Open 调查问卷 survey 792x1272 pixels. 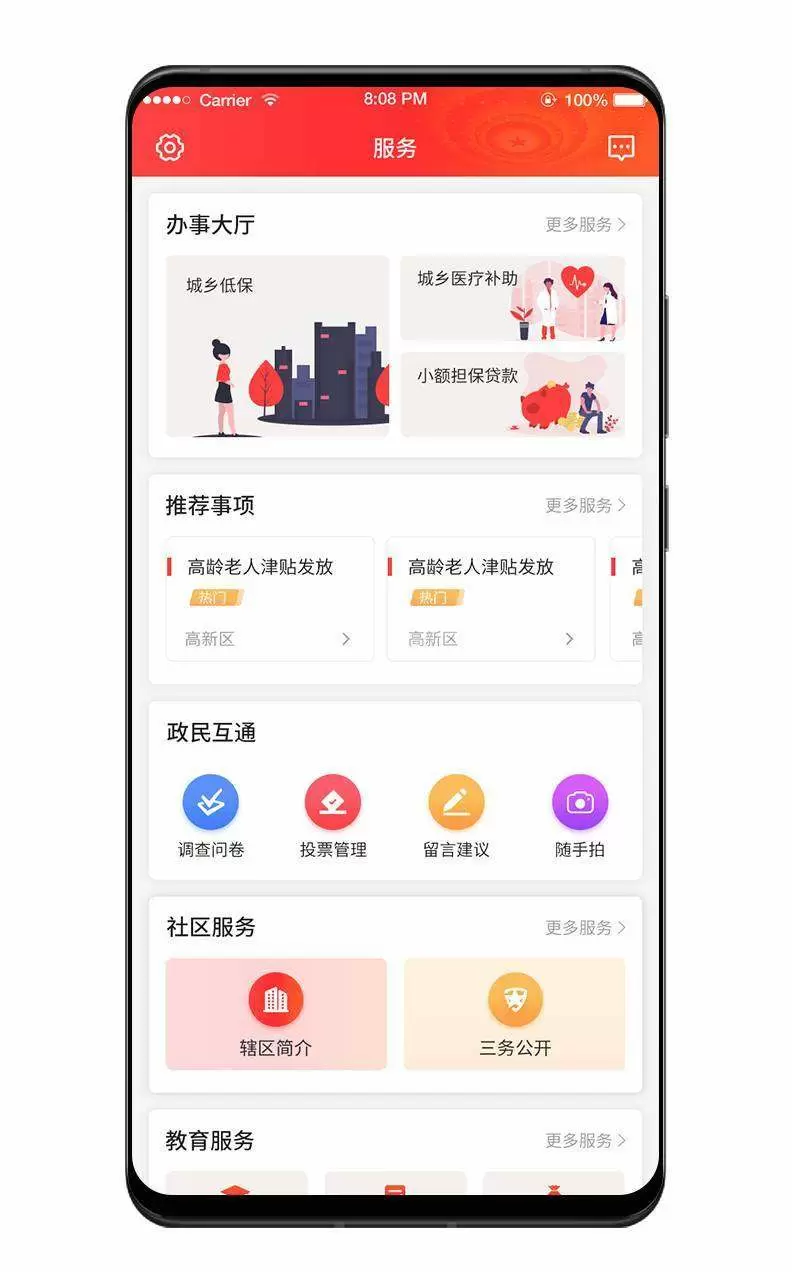pyautogui.click(x=210, y=816)
